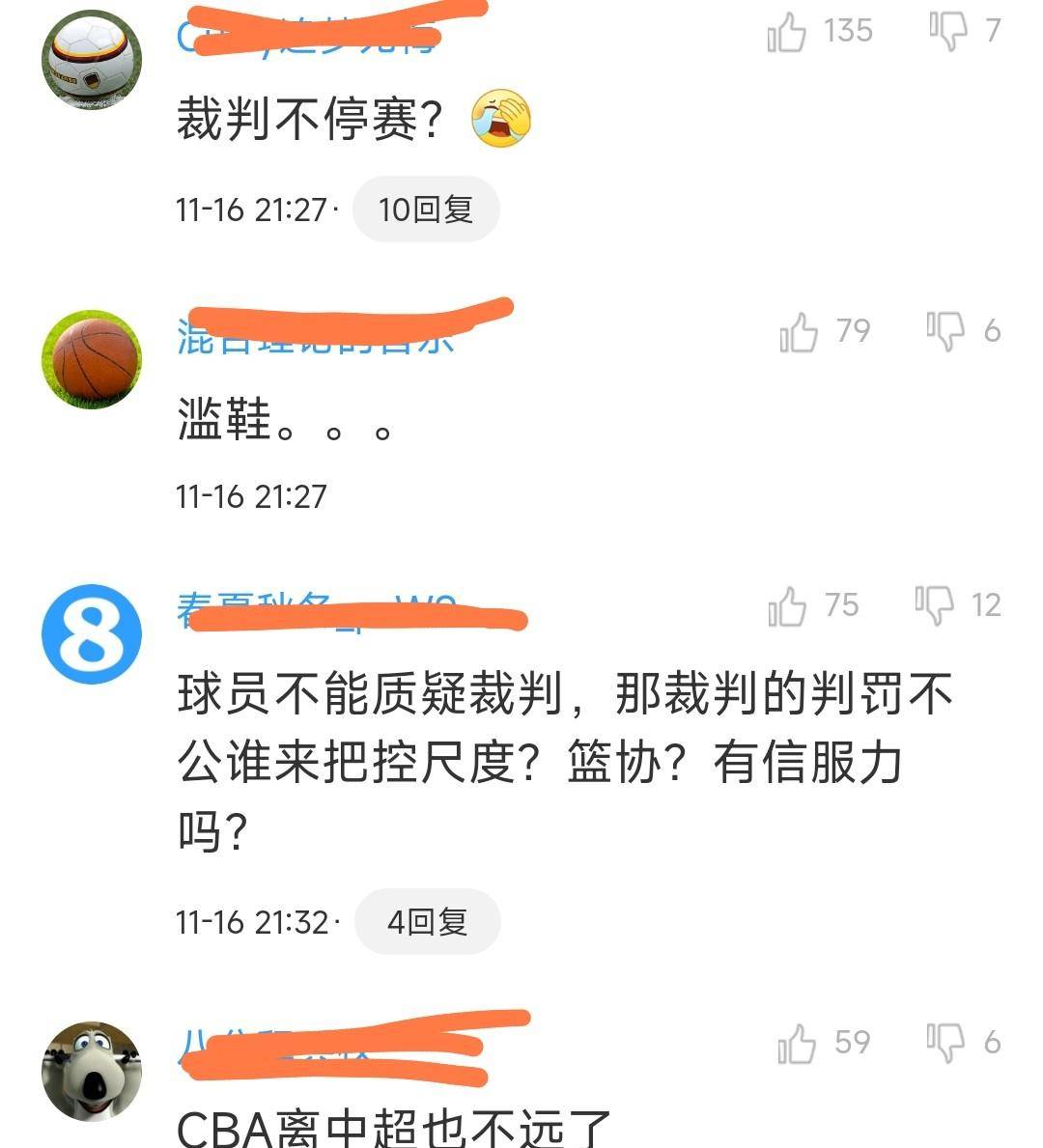The width and height of the screenshot is (1043, 1148).
Task: Like the "CBA离中超也不远了" comment
Action: (798, 1042)
